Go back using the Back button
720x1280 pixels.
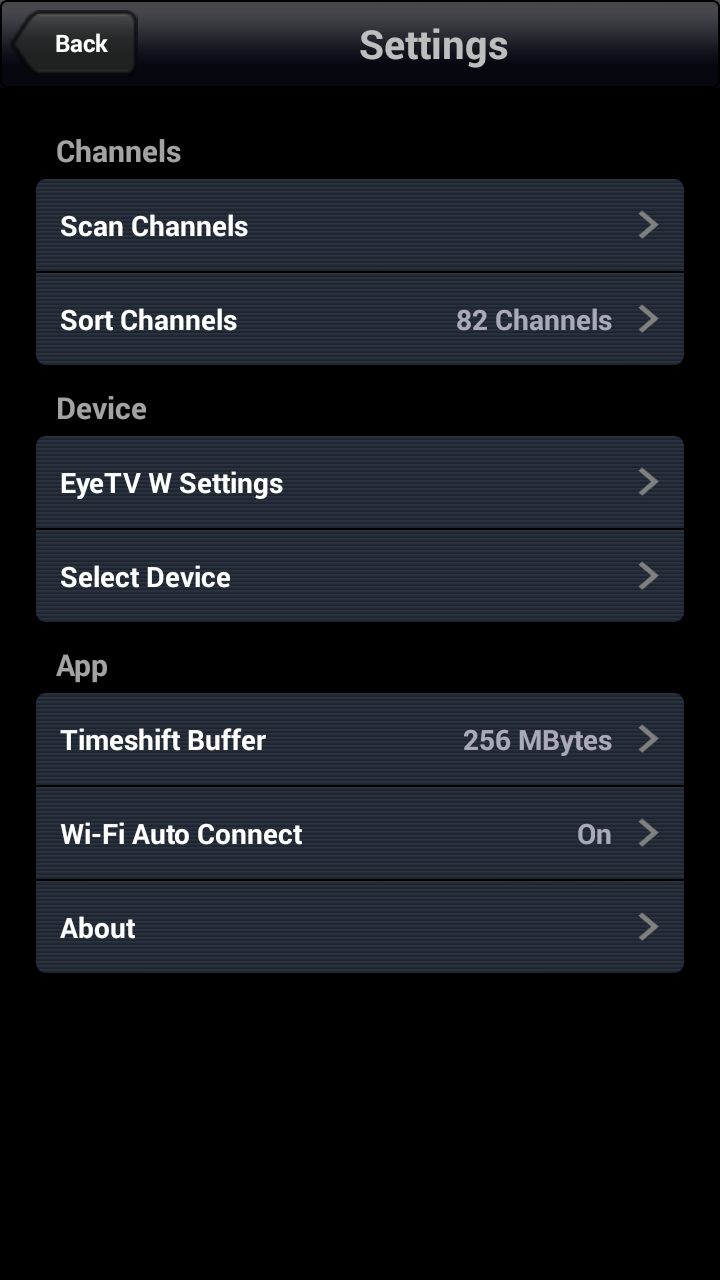75,43
